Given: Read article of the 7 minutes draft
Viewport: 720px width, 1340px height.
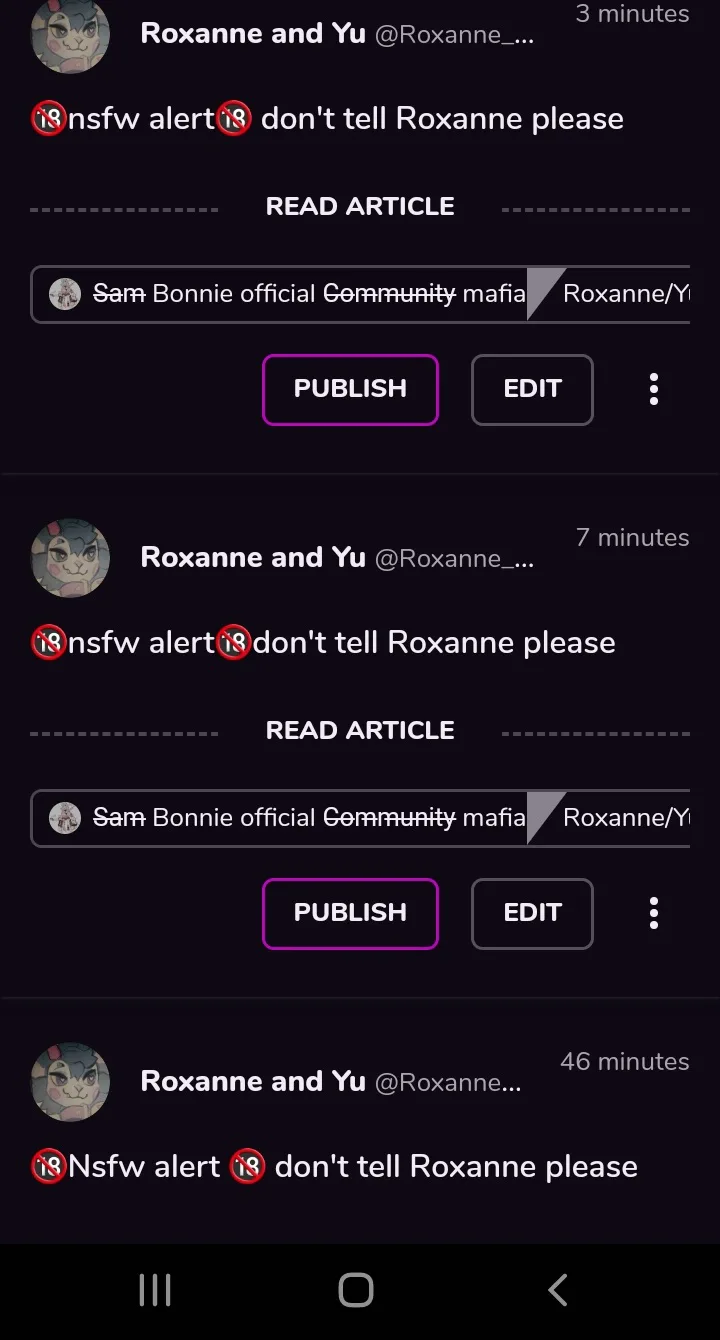Looking at the screenshot, I should [x=360, y=731].
